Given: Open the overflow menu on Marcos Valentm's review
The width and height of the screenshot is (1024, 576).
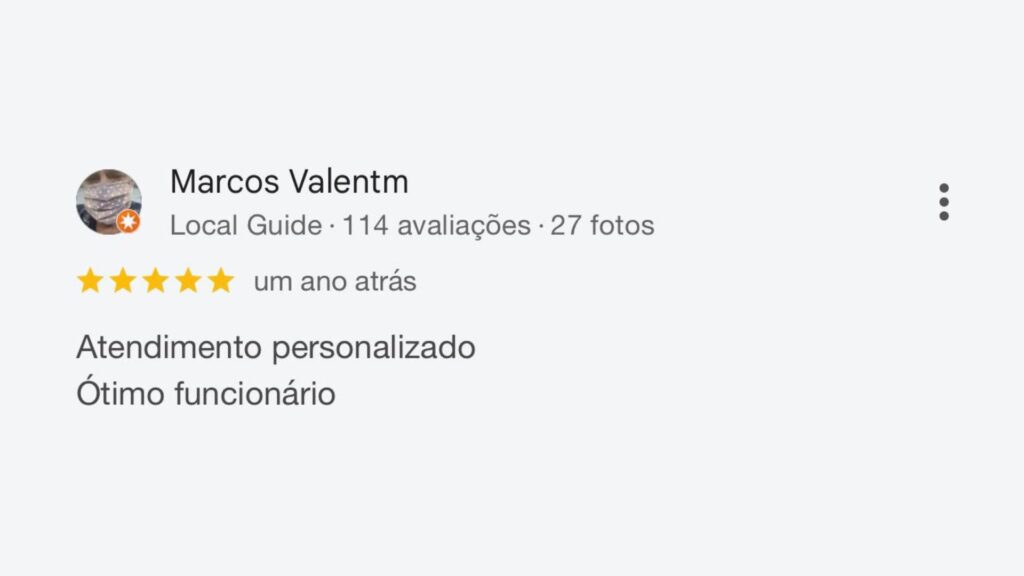Looking at the screenshot, I should (943, 202).
